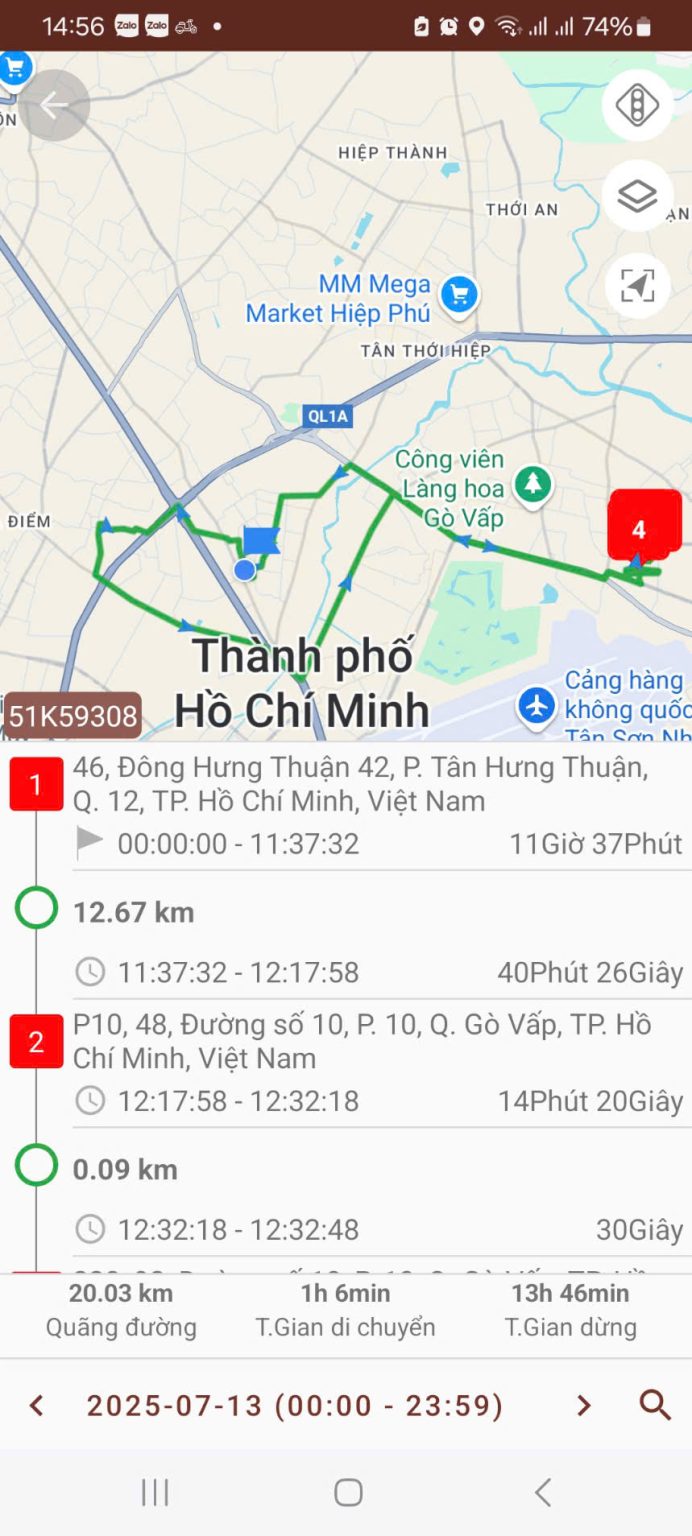Go to the home screen
The width and height of the screenshot is (692, 1536).
click(x=348, y=1493)
